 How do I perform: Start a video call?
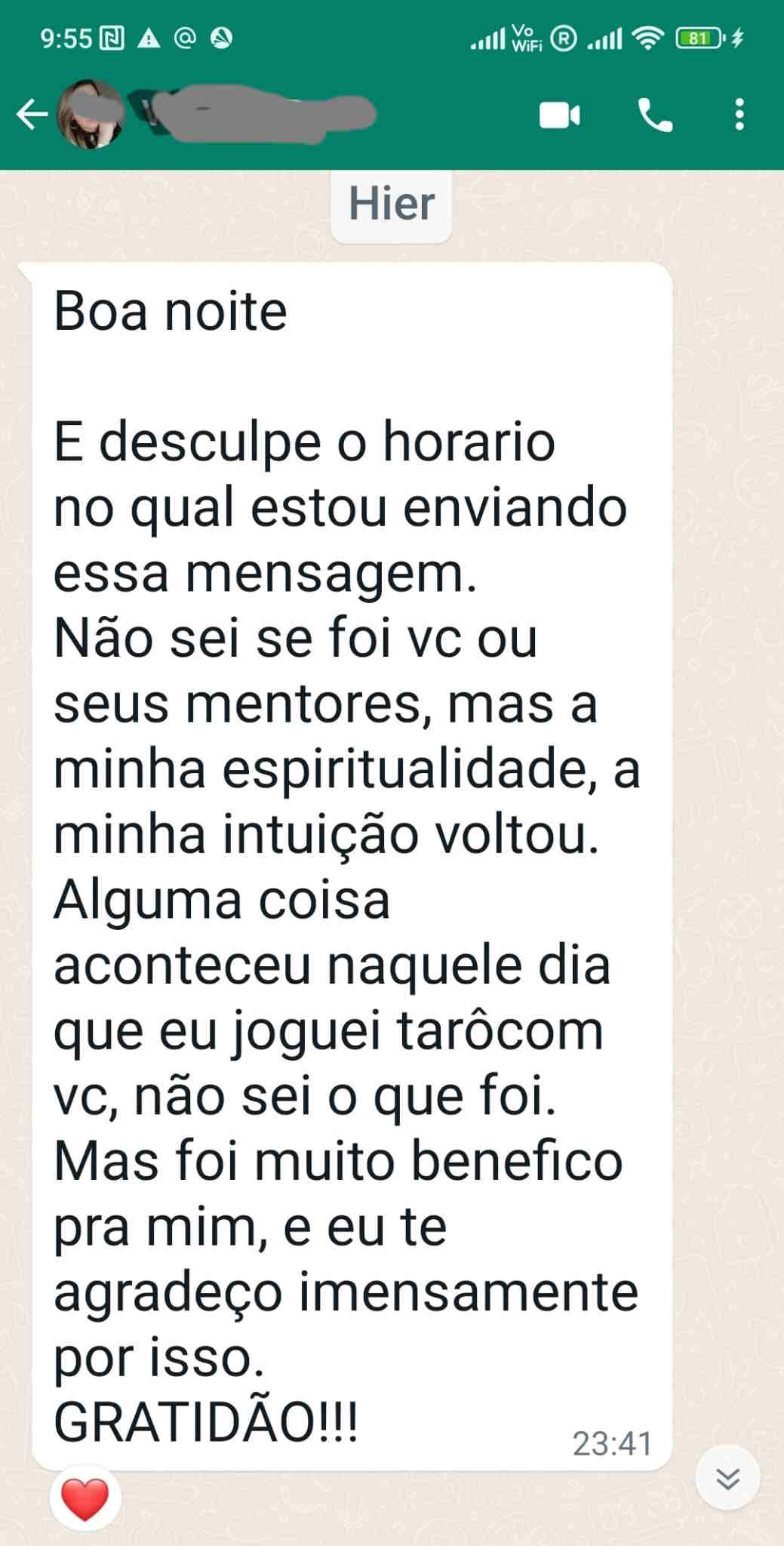coord(559,115)
